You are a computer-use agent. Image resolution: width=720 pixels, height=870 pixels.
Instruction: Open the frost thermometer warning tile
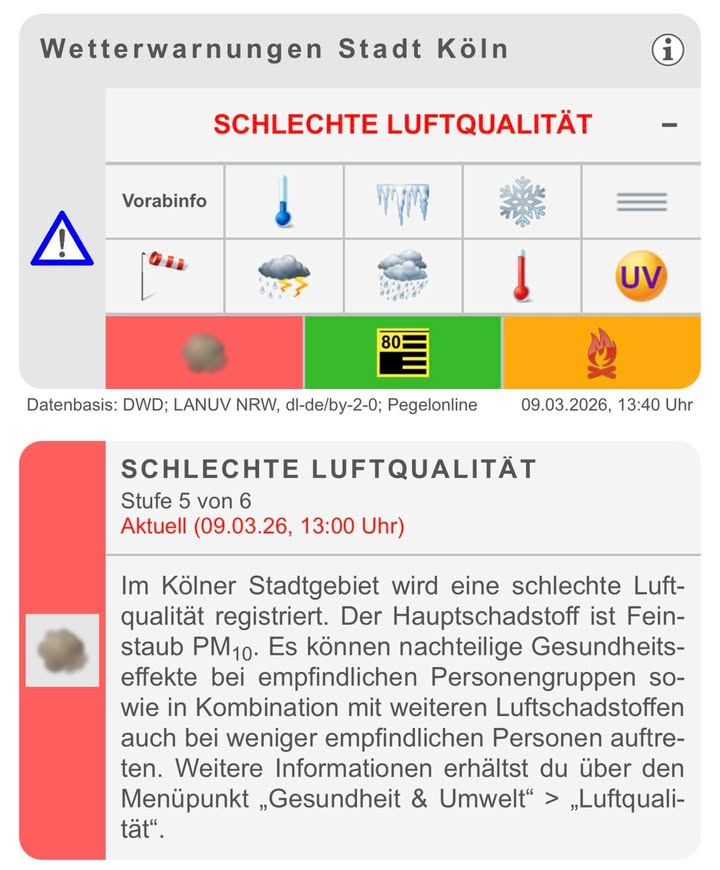pyautogui.click(x=284, y=201)
